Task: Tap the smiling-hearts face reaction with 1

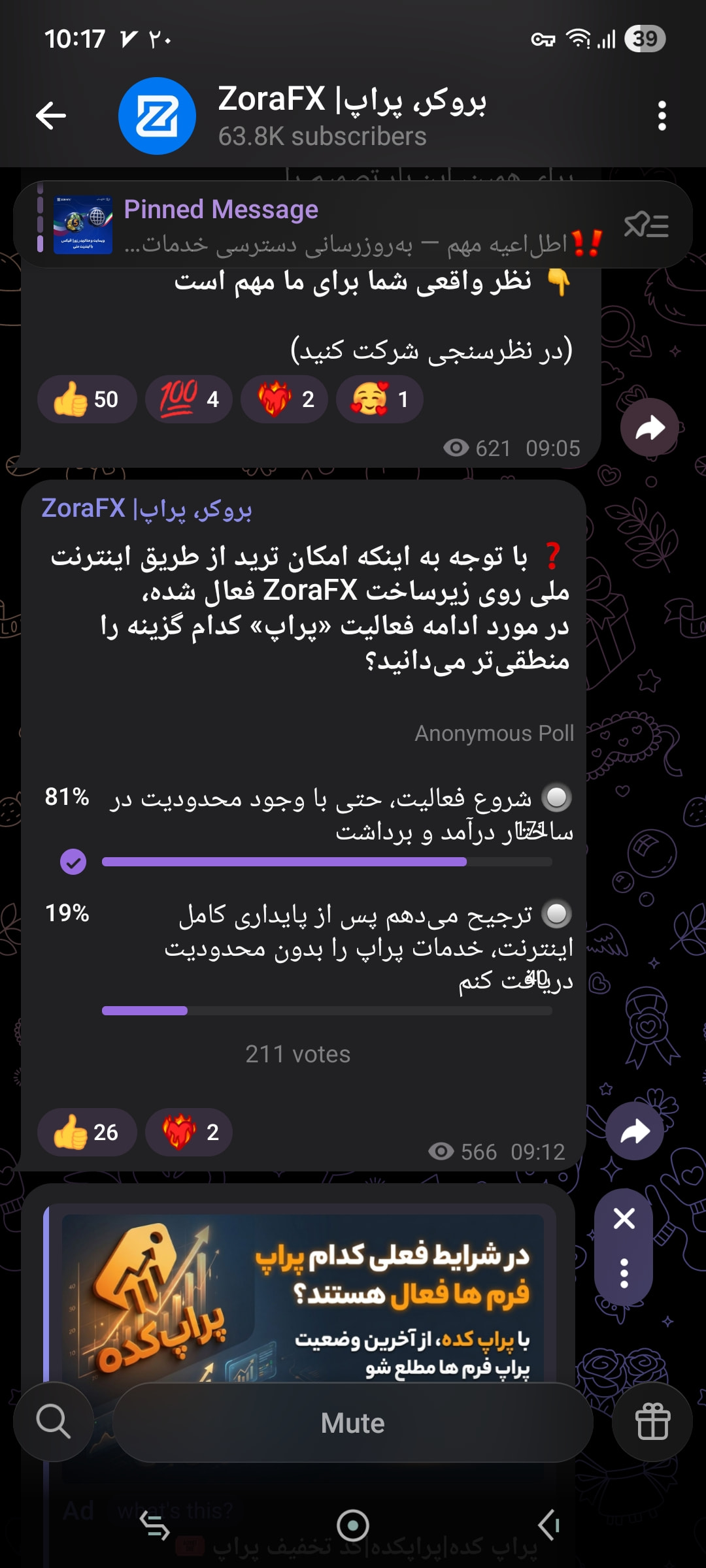Action: tap(380, 399)
